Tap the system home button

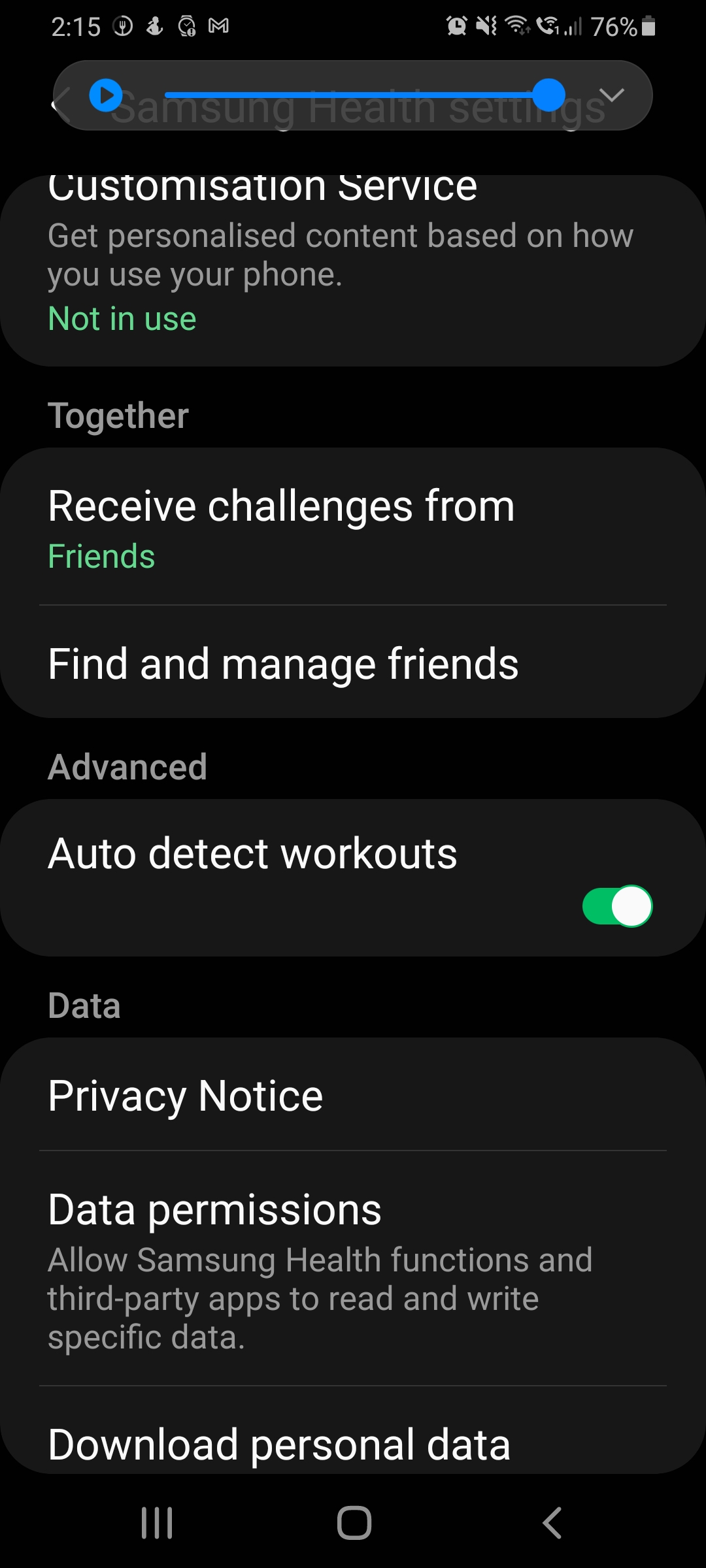pos(354,1523)
